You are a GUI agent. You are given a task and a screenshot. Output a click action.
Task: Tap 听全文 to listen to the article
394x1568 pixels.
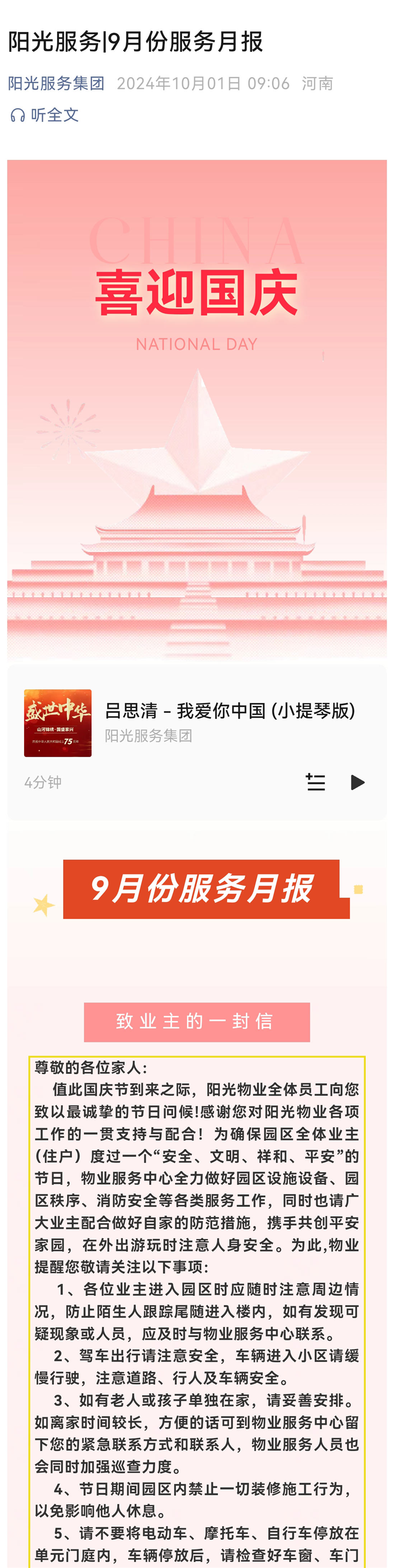45,115
